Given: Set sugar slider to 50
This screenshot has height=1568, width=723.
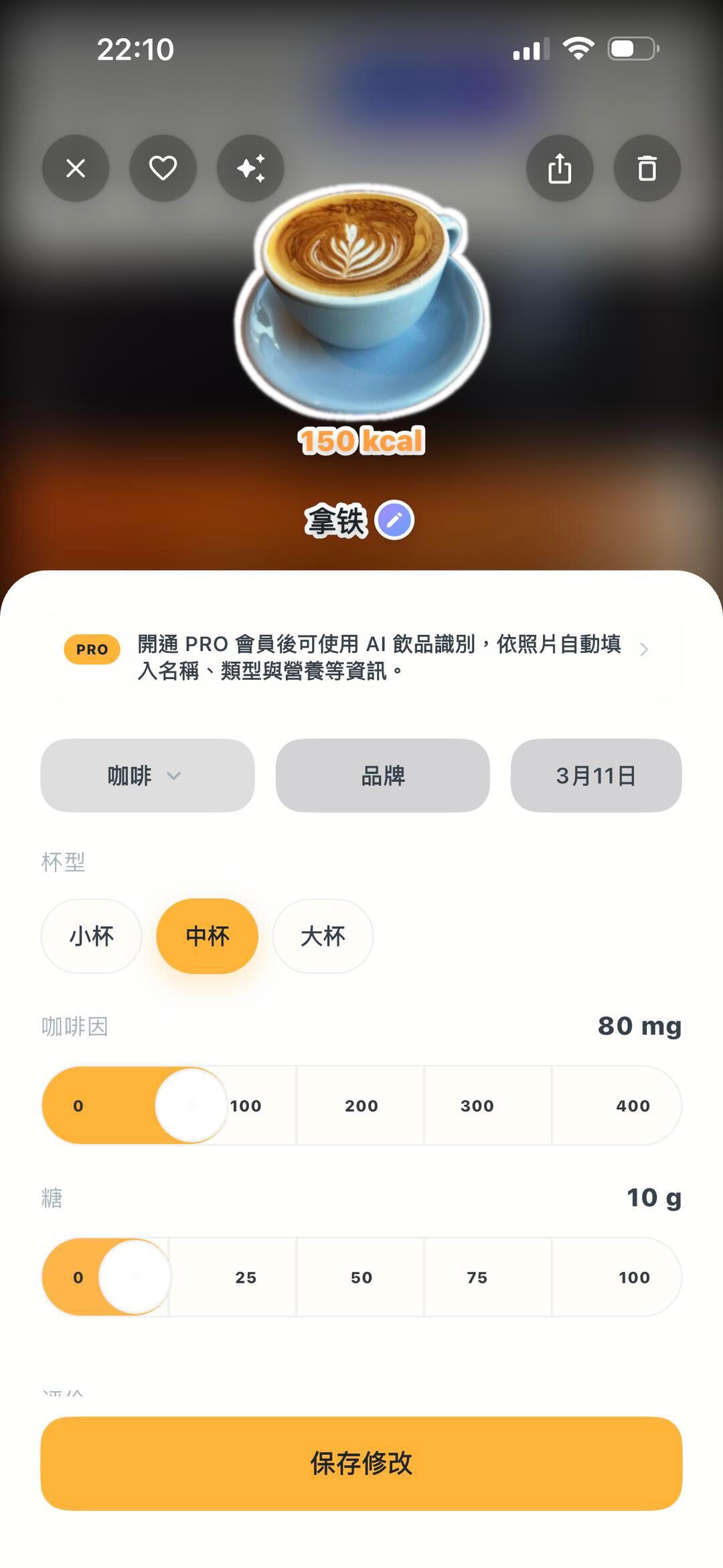Looking at the screenshot, I should pyautogui.click(x=361, y=1277).
